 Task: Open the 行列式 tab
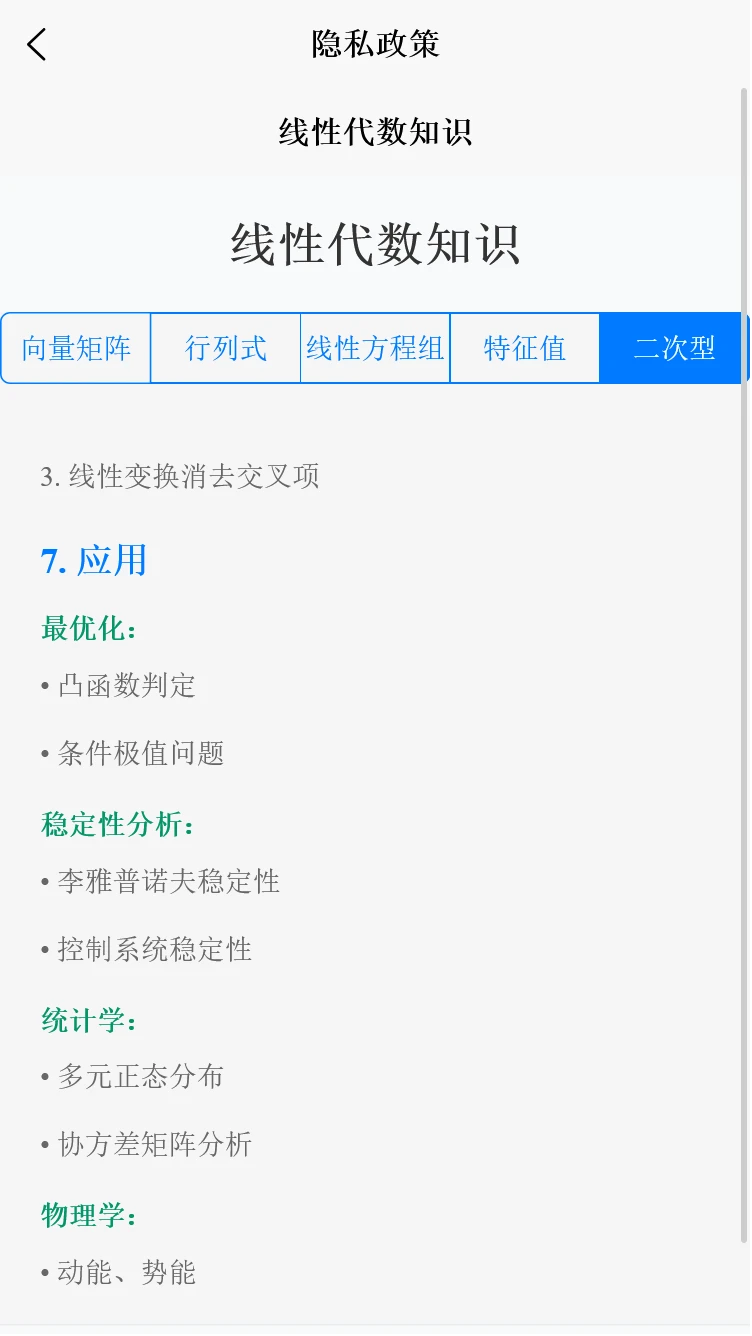coord(226,348)
